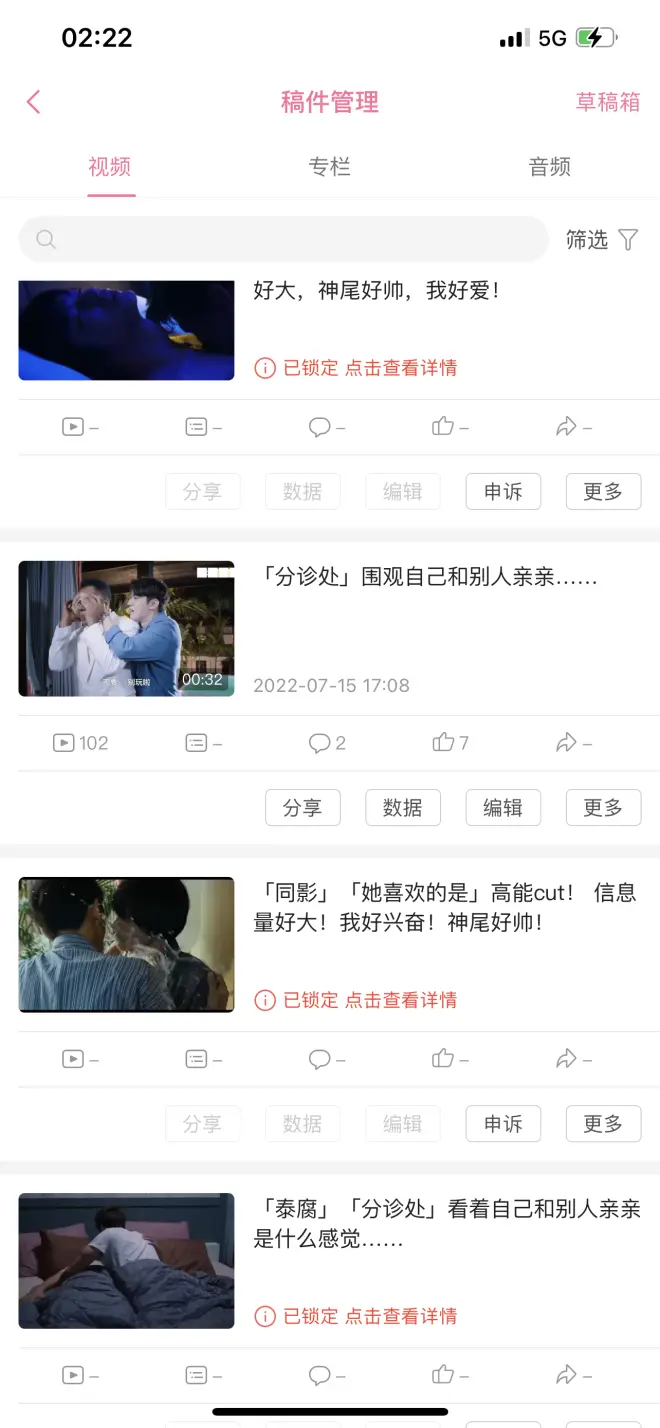The width and height of the screenshot is (660, 1428).
Task: Tap 申诉 for the 神尾好帅，我好爱 video
Action: (502, 492)
